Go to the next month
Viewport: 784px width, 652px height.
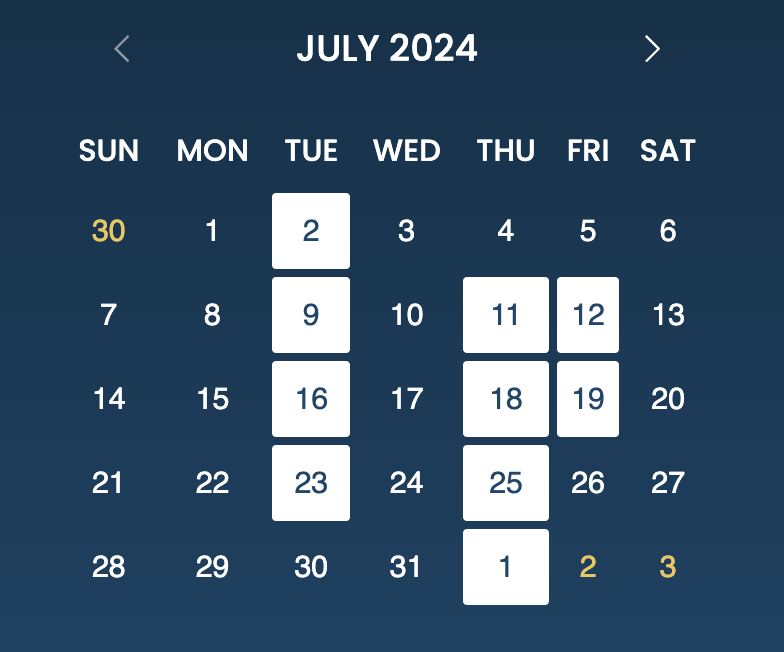pos(652,49)
